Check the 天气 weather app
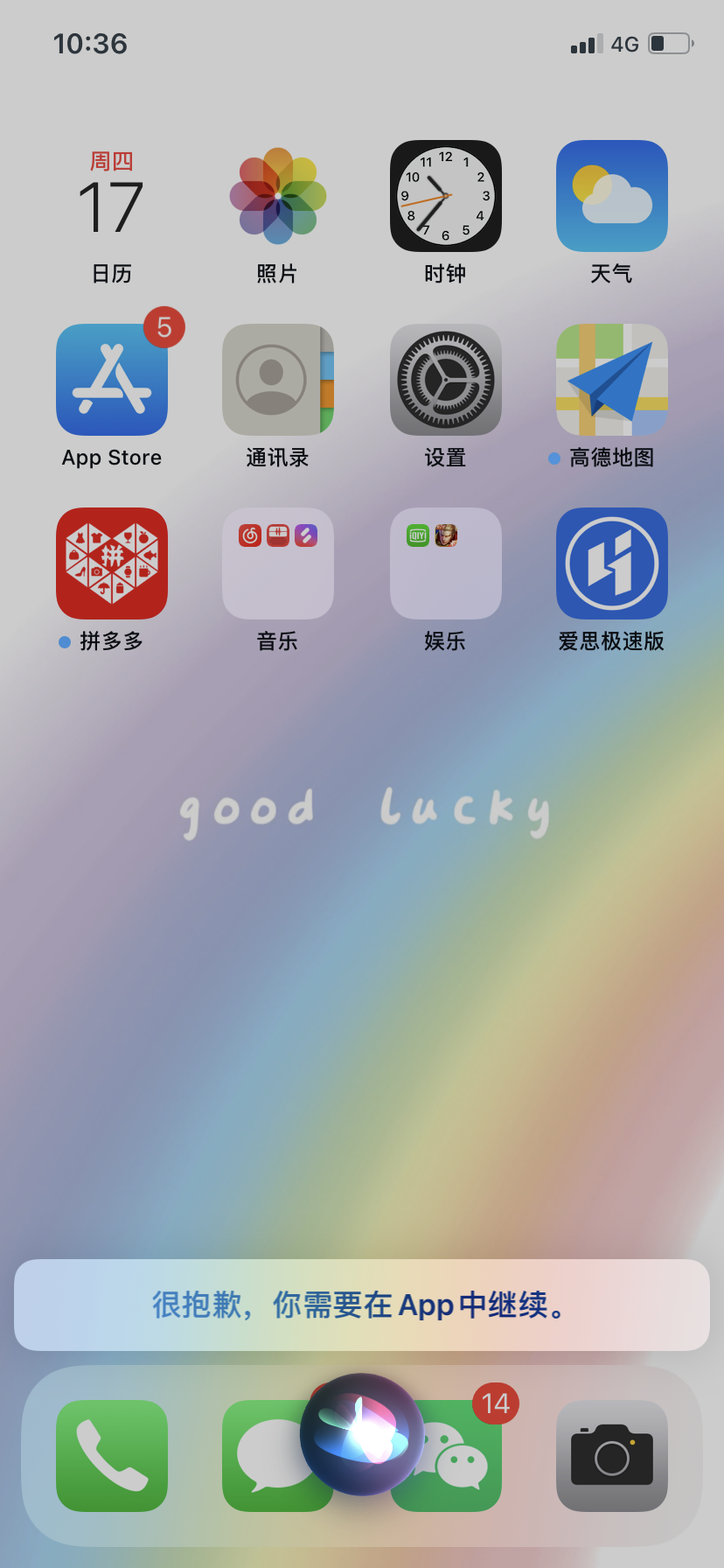Screen dimensions: 724x1568 [x=611, y=197]
